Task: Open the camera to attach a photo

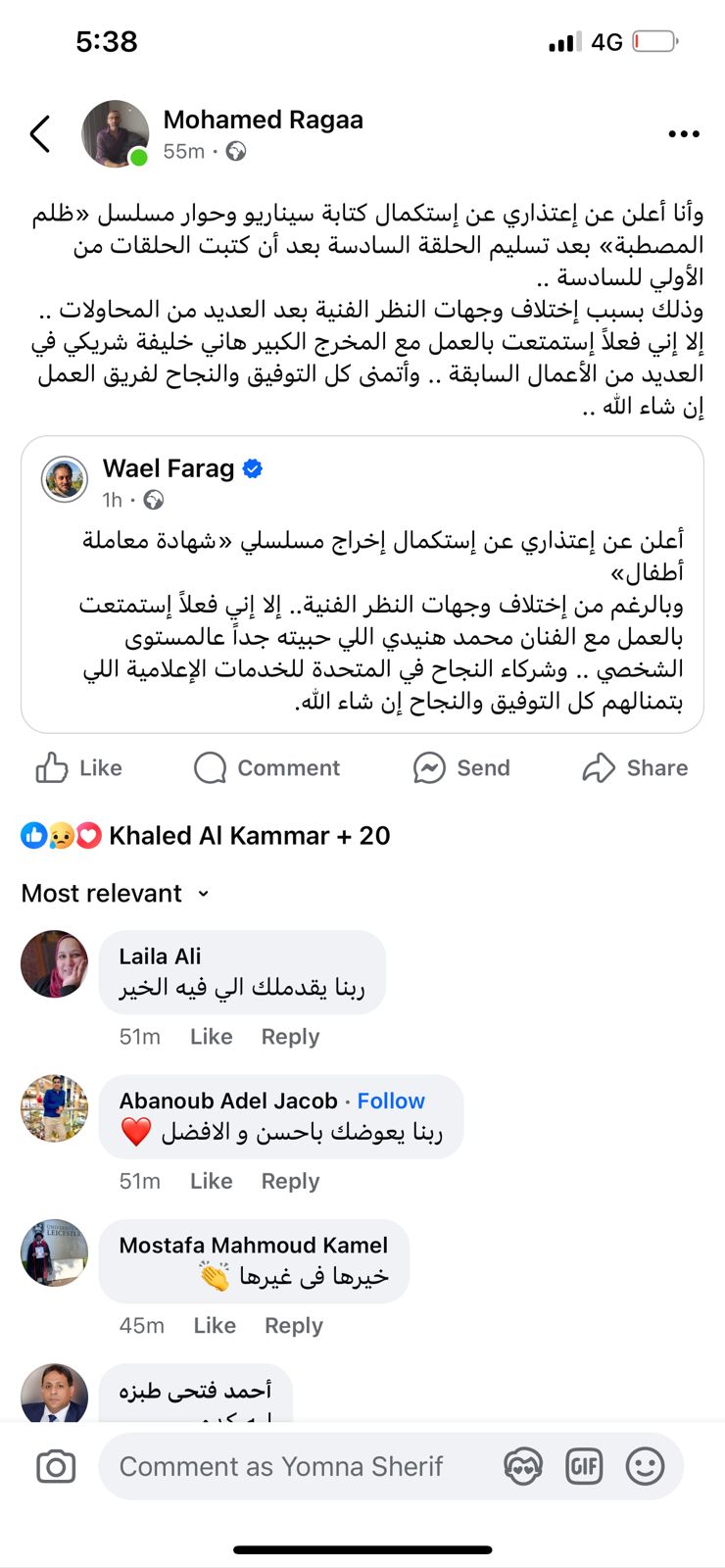Action: click(x=56, y=1467)
